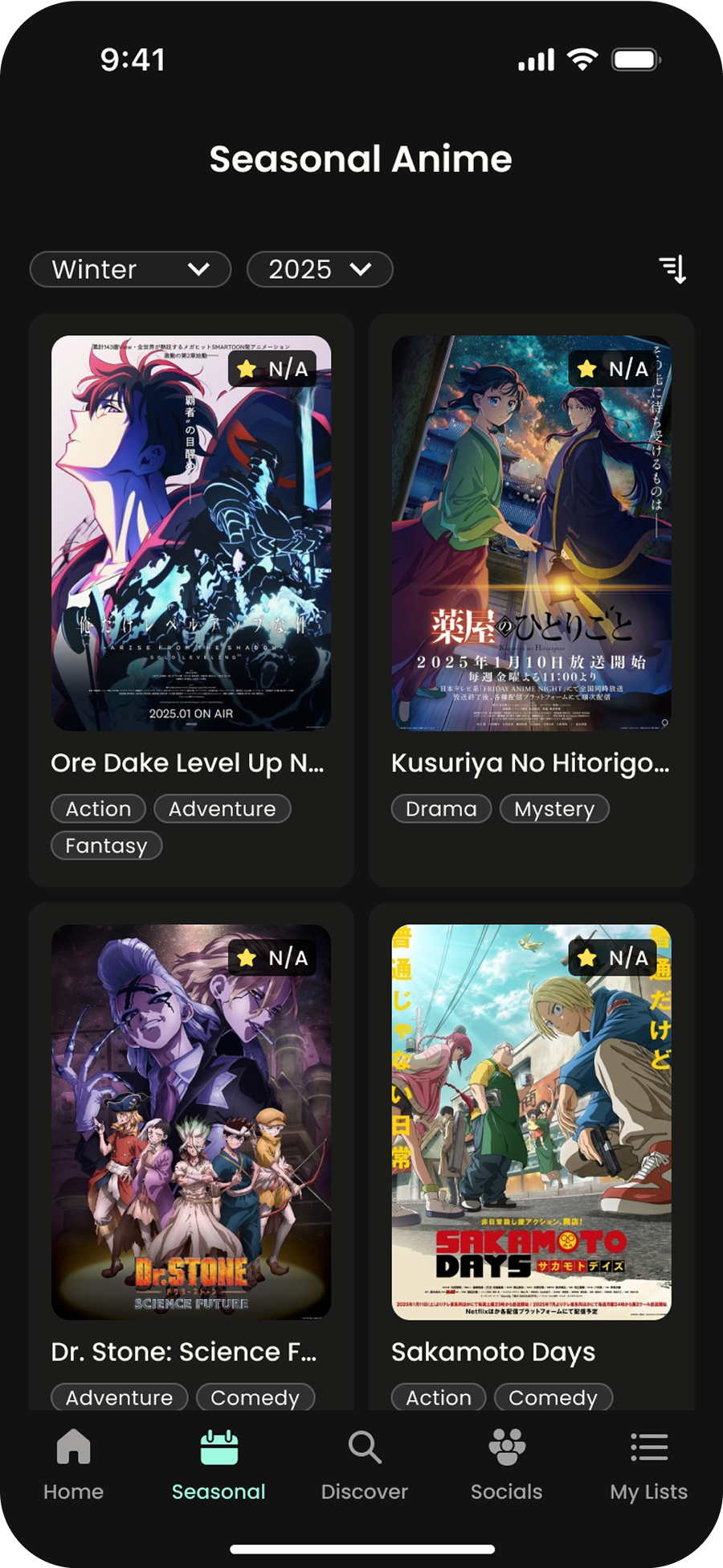Open the sort/filter icon top right
Image resolution: width=723 pixels, height=1568 pixels.
[x=674, y=269]
